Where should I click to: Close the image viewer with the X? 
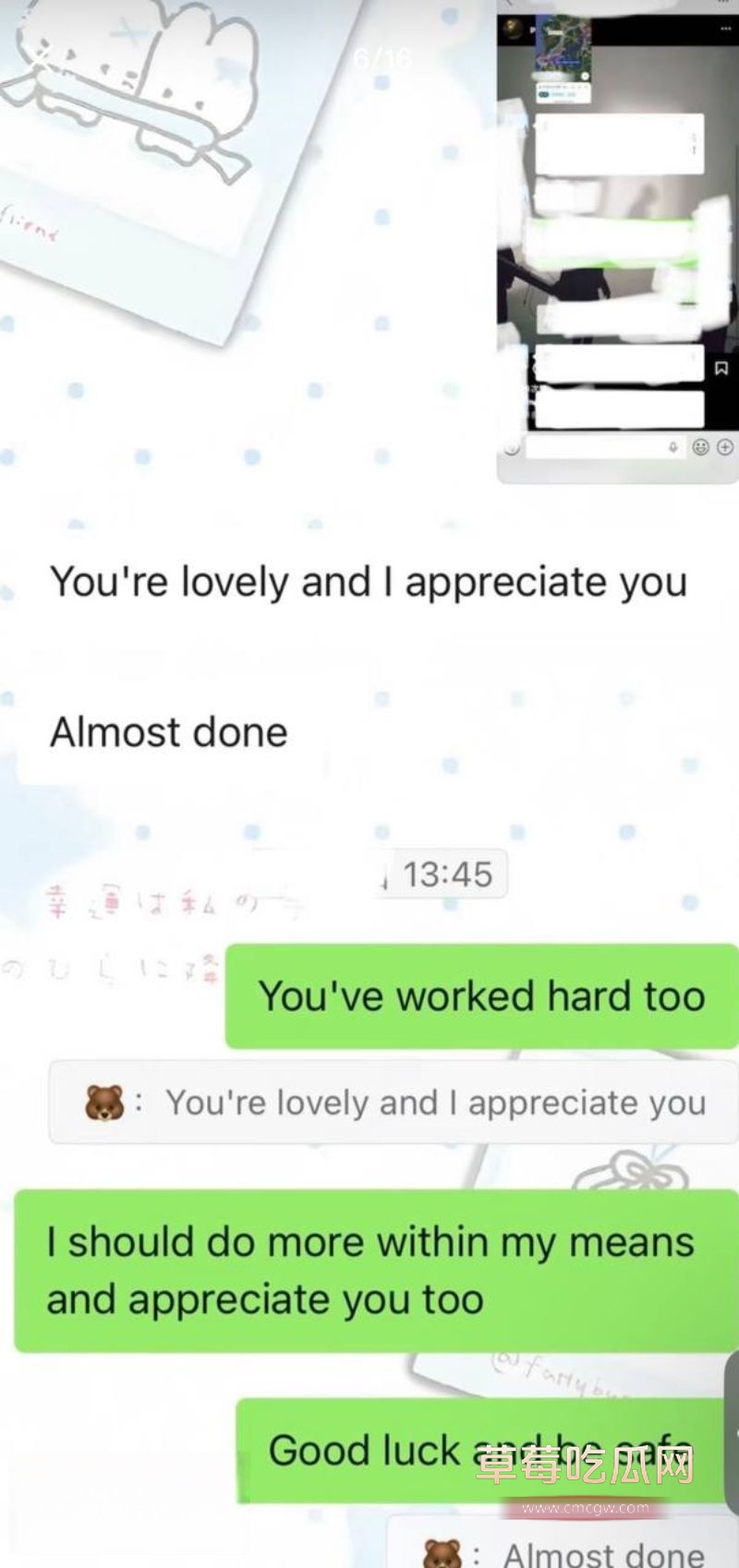43,57
